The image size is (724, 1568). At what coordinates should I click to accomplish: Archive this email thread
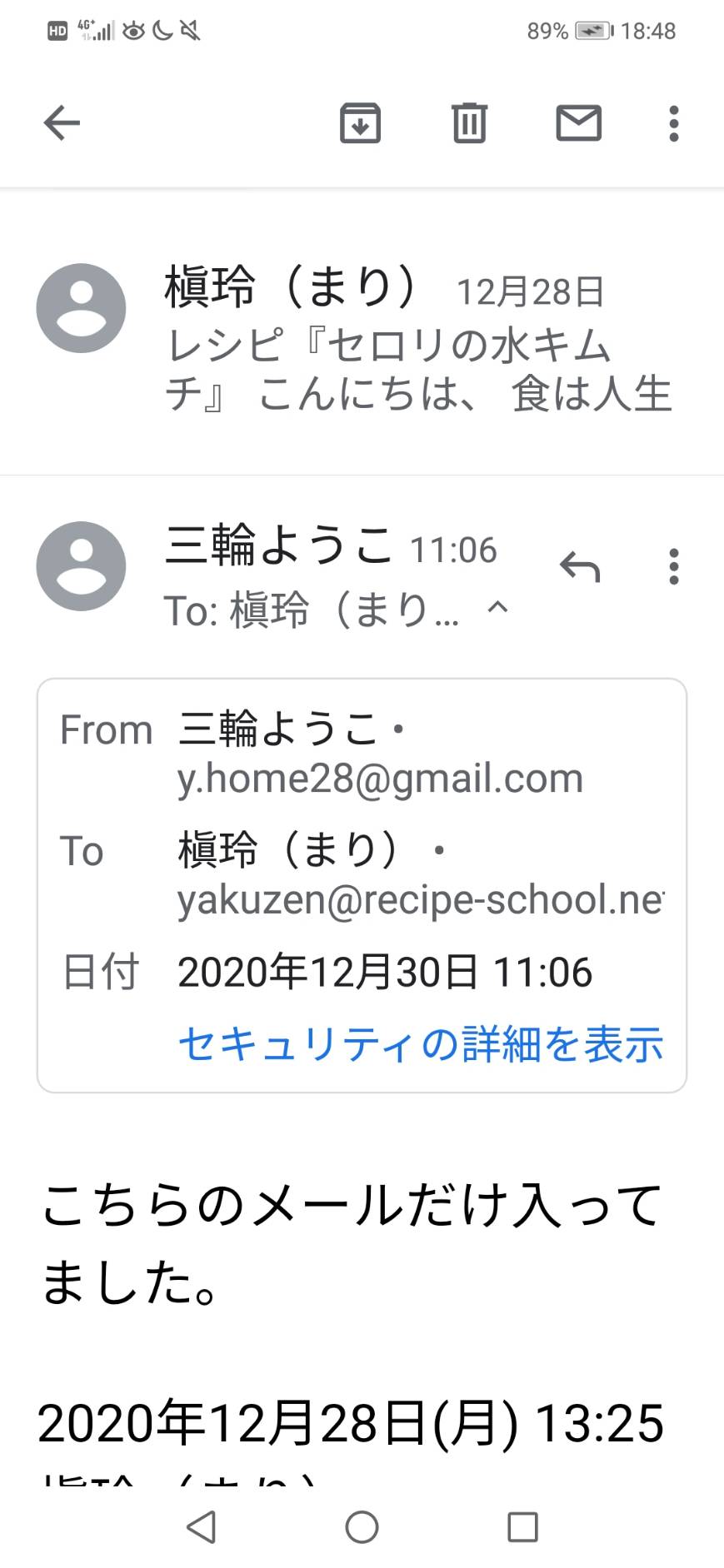[x=360, y=124]
